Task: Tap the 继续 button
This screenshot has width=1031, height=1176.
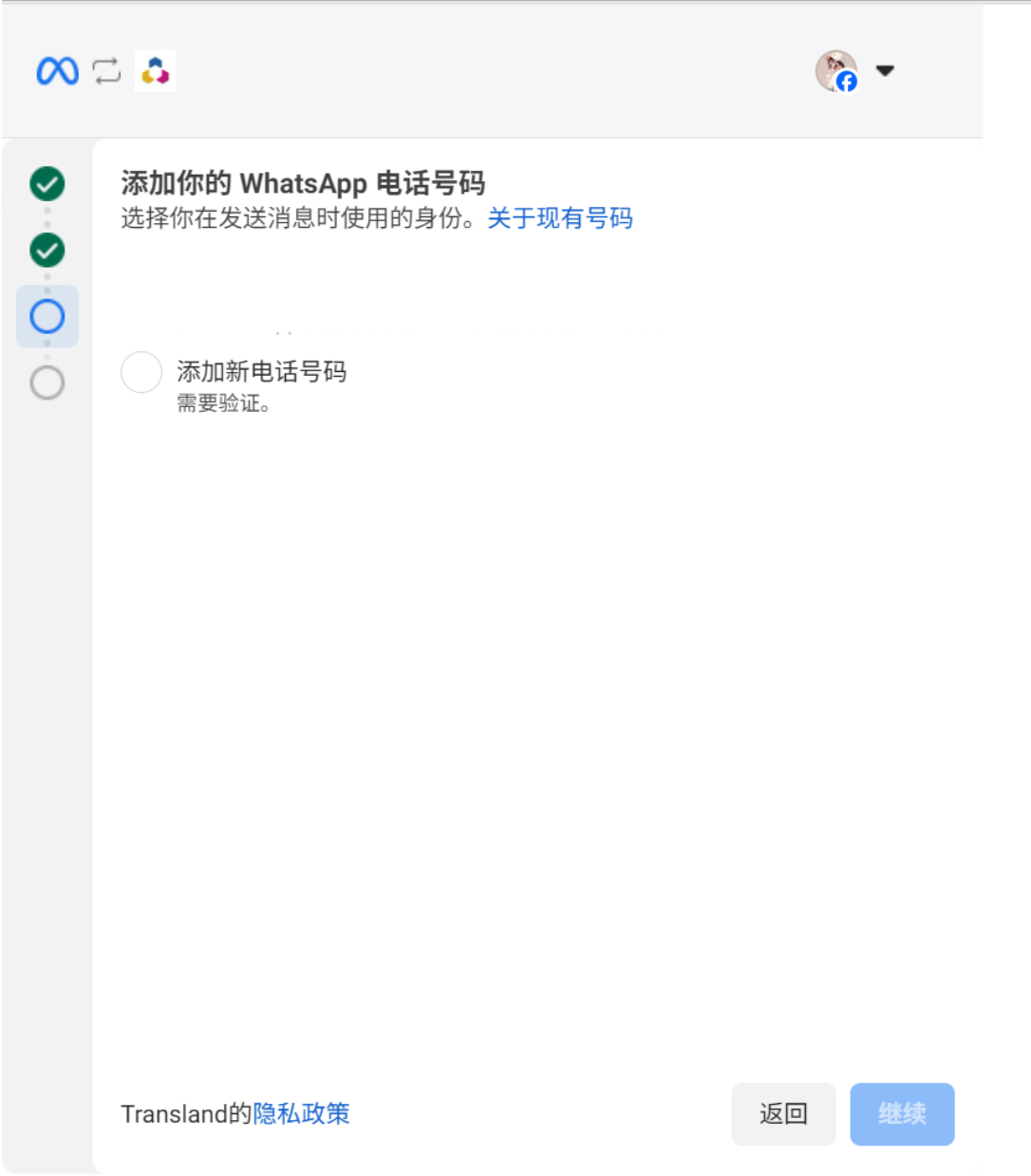Action: pyautogui.click(x=901, y=1113)
